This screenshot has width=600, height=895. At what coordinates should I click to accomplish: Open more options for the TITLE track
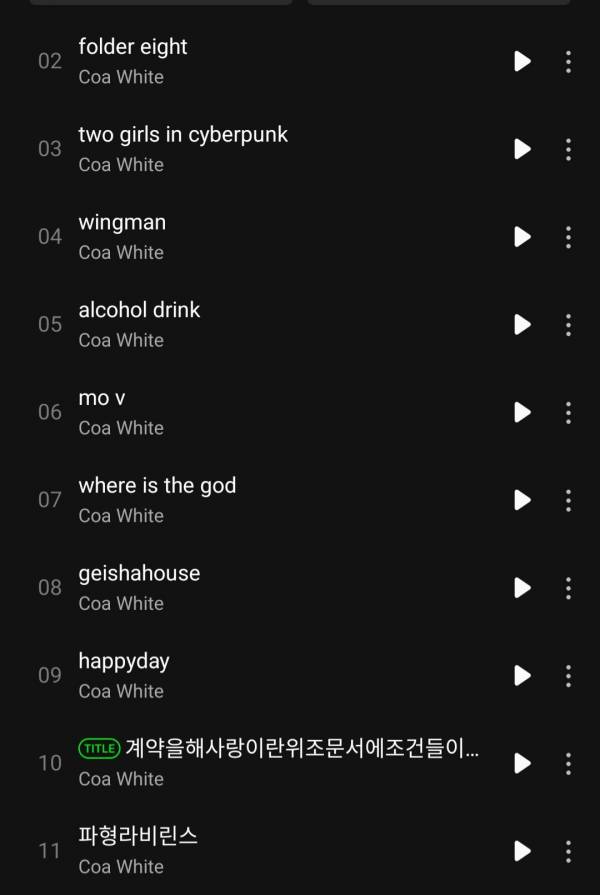pos(568,763)
